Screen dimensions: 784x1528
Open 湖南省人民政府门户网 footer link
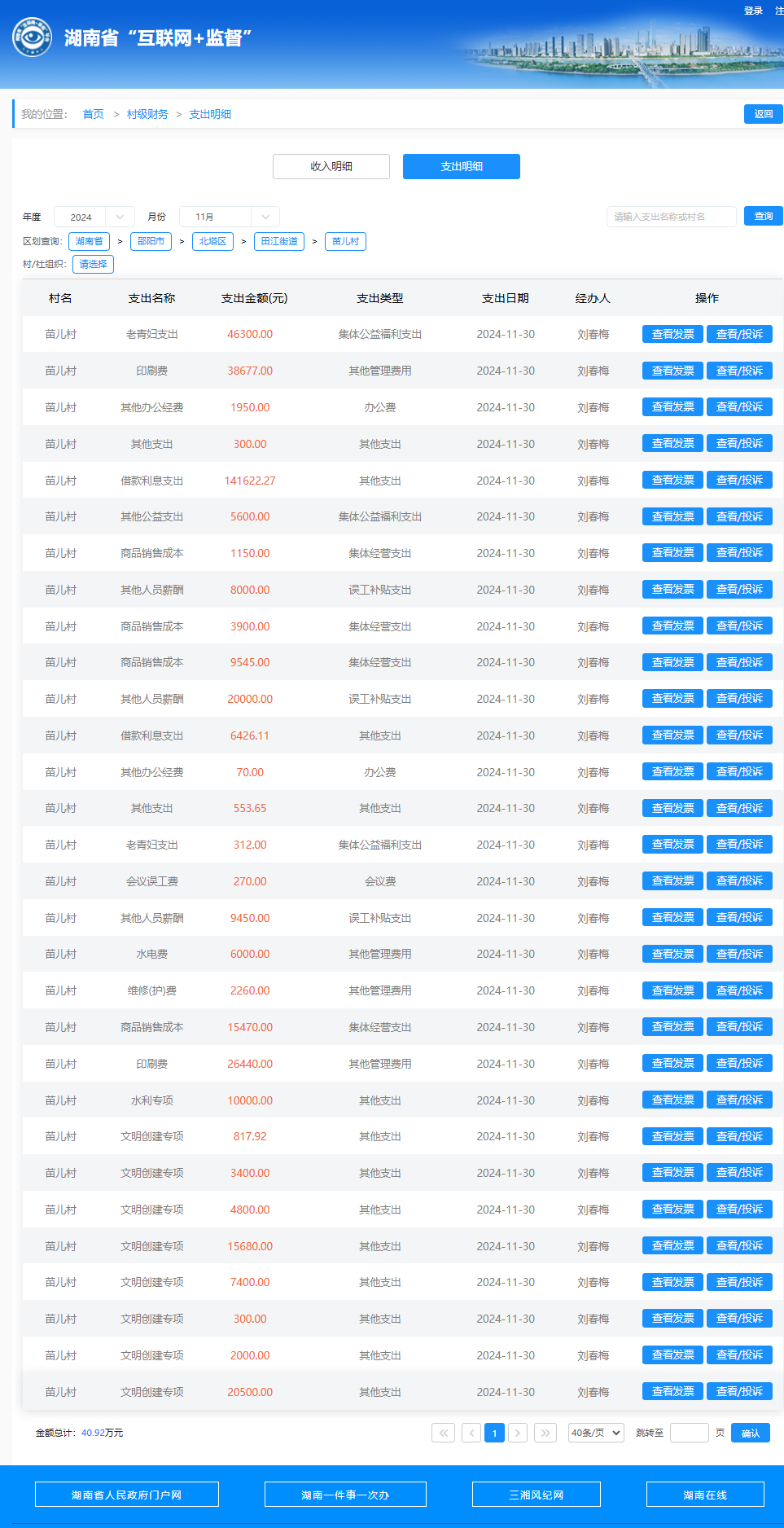click(126, 1495)
